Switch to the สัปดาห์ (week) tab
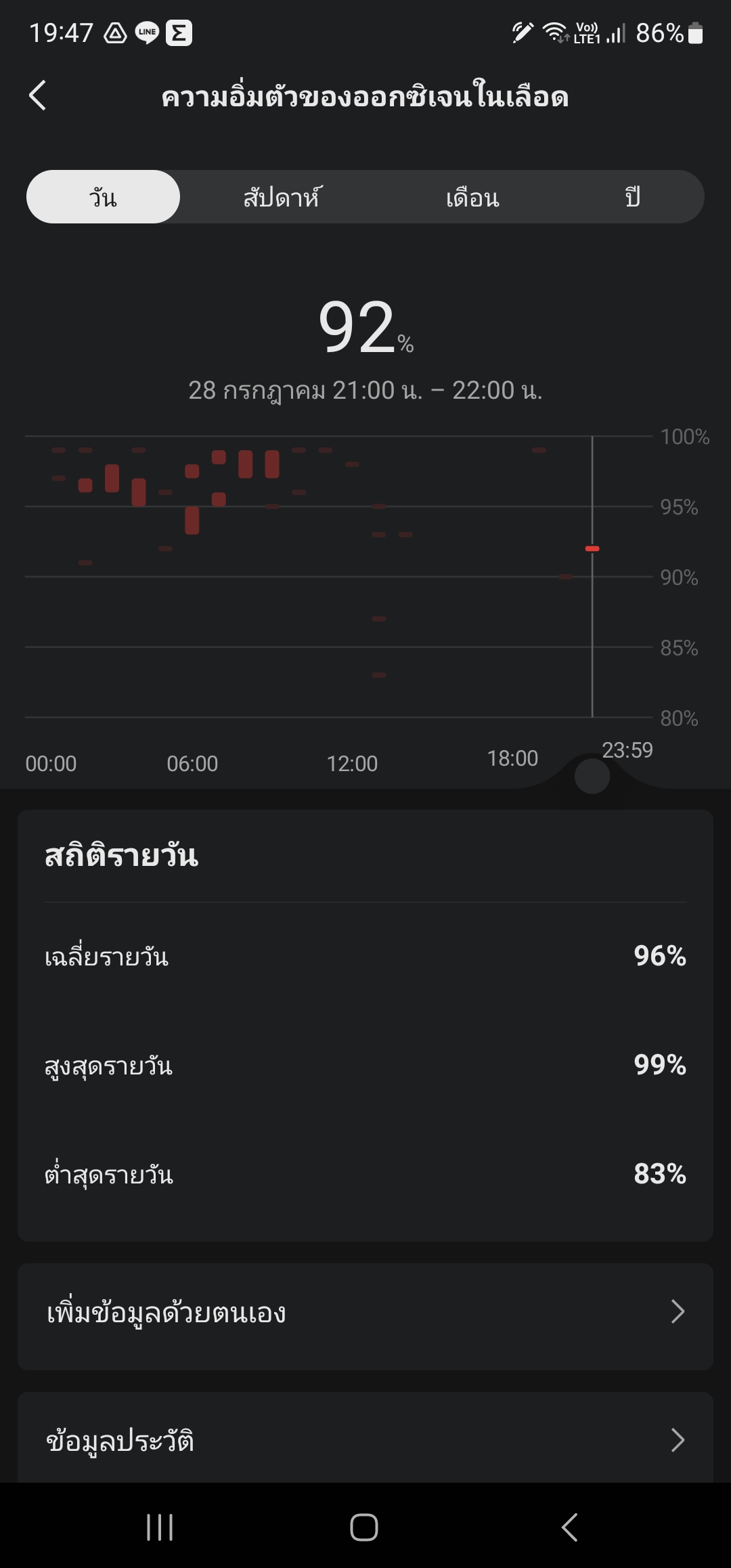 [281, 197]
